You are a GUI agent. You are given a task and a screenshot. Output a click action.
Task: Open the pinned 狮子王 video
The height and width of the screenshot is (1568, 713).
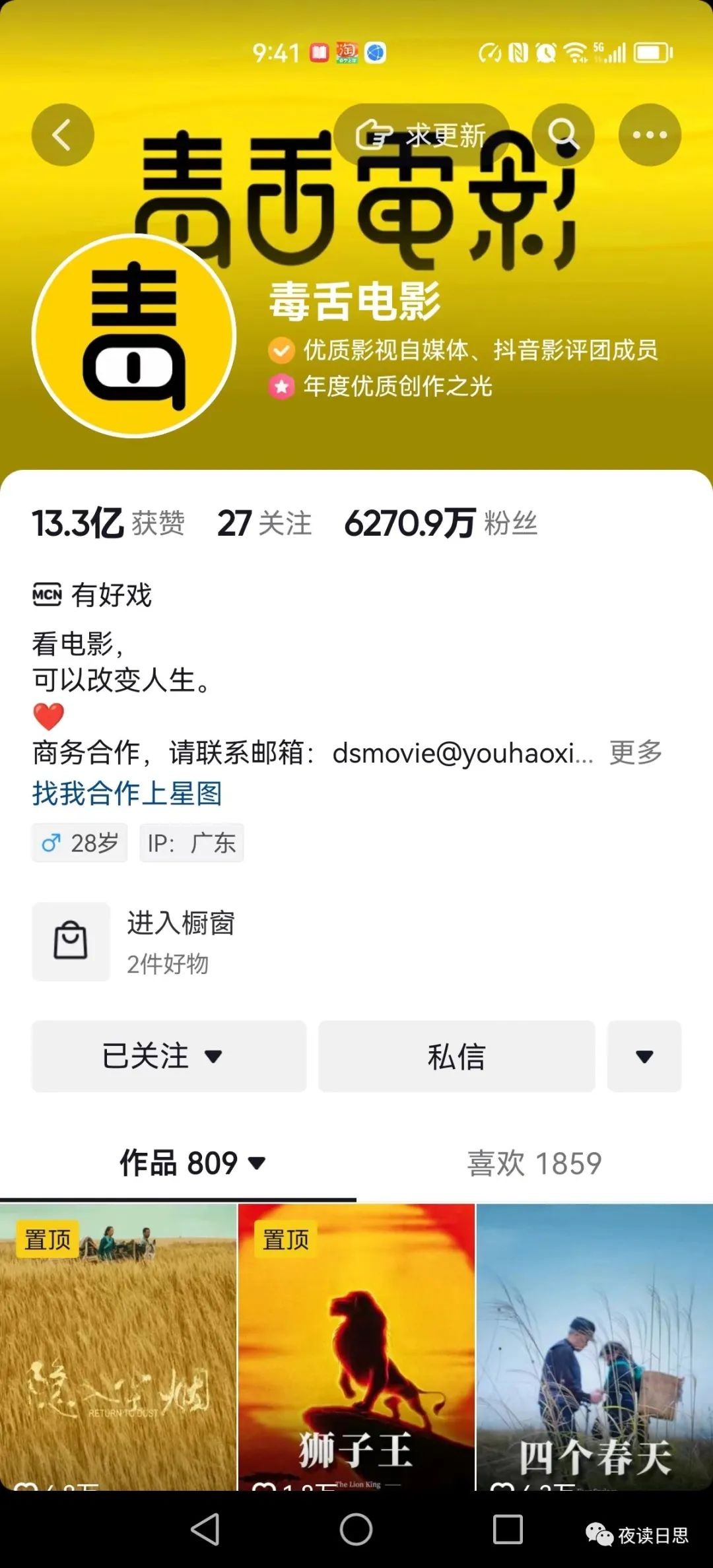pyautogui.click(x=356, y=1346)
